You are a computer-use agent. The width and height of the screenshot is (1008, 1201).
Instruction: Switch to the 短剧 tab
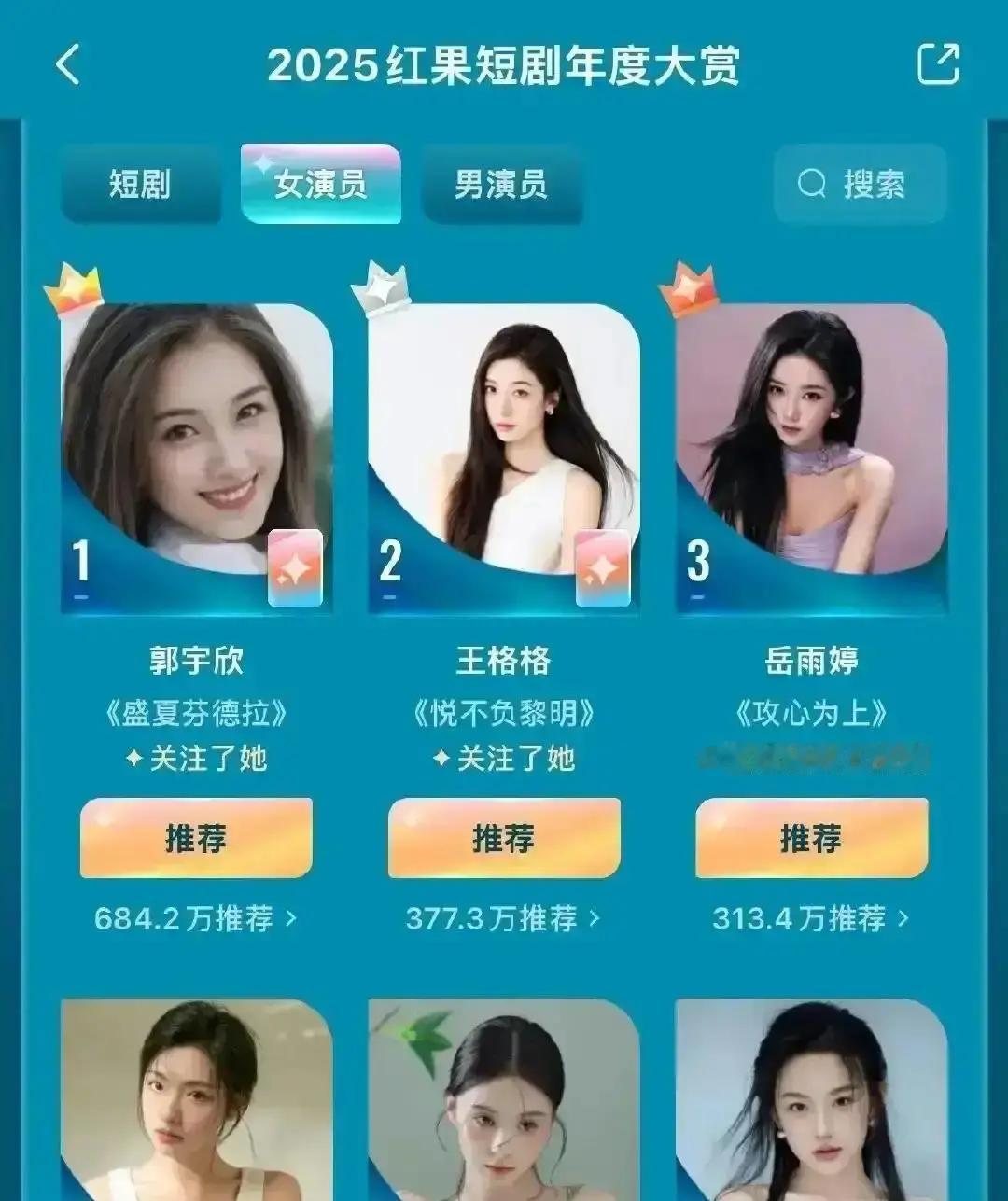coord(141,186)
